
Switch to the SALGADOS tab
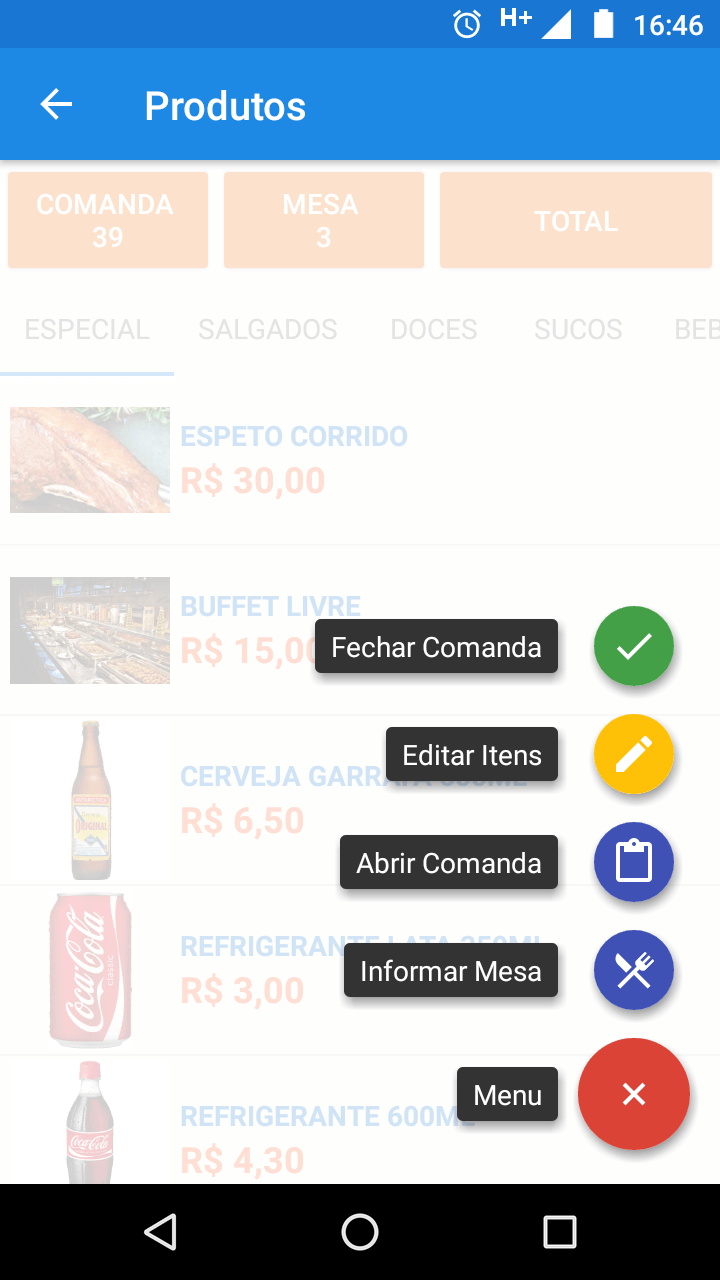pyautogui.click(x=267, y=329)
